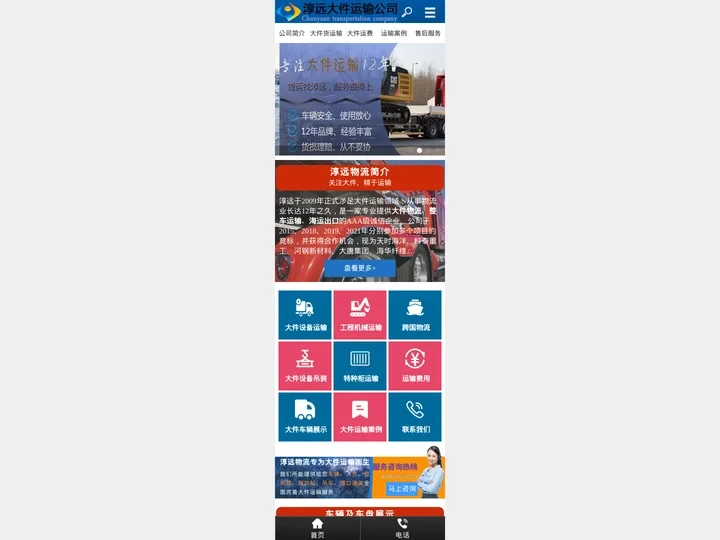
Task: Open 大件车辆展示 tile
Action: [x=305, y=417]
